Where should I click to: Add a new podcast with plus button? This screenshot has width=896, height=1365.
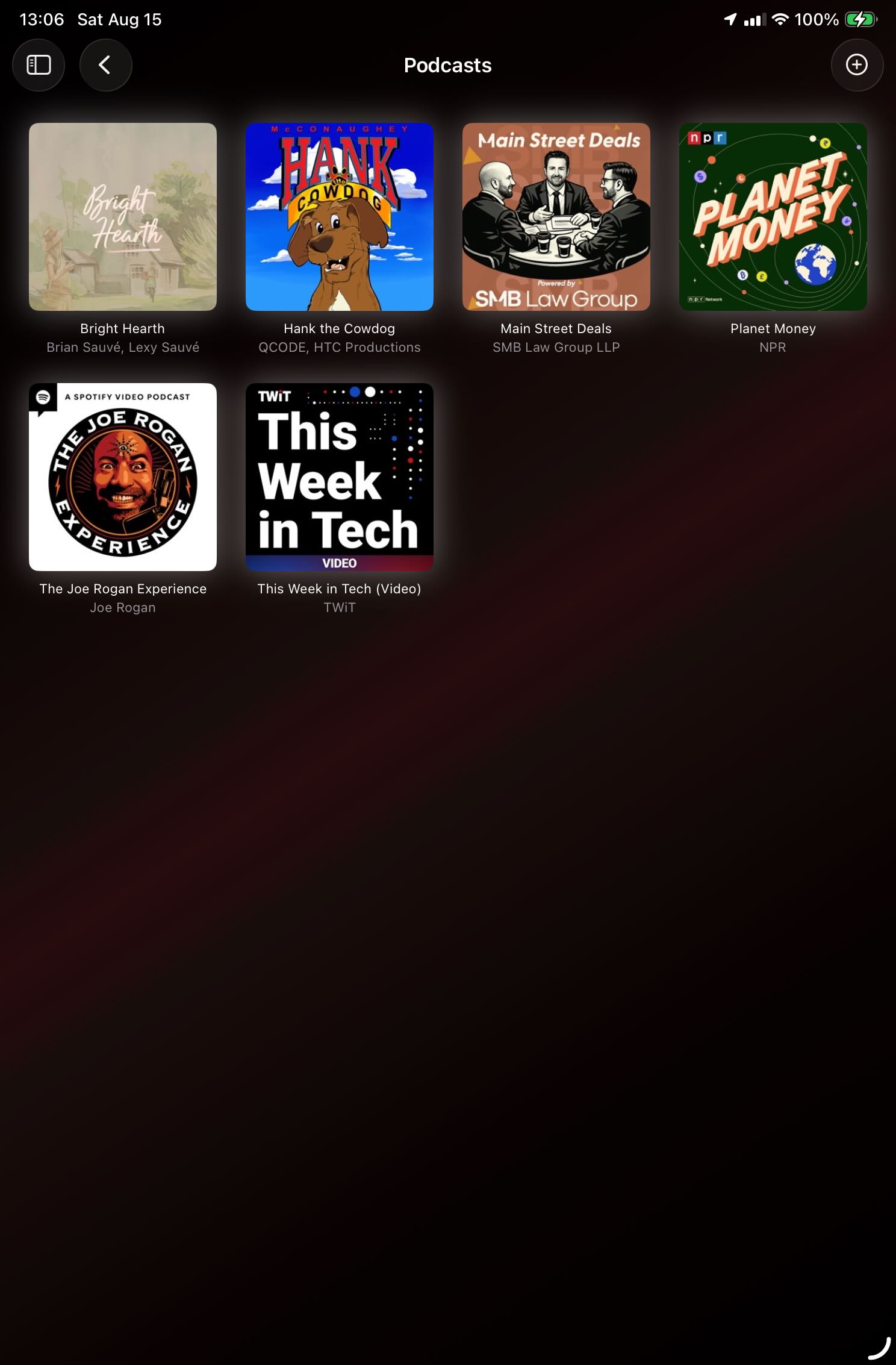(857, 65)
